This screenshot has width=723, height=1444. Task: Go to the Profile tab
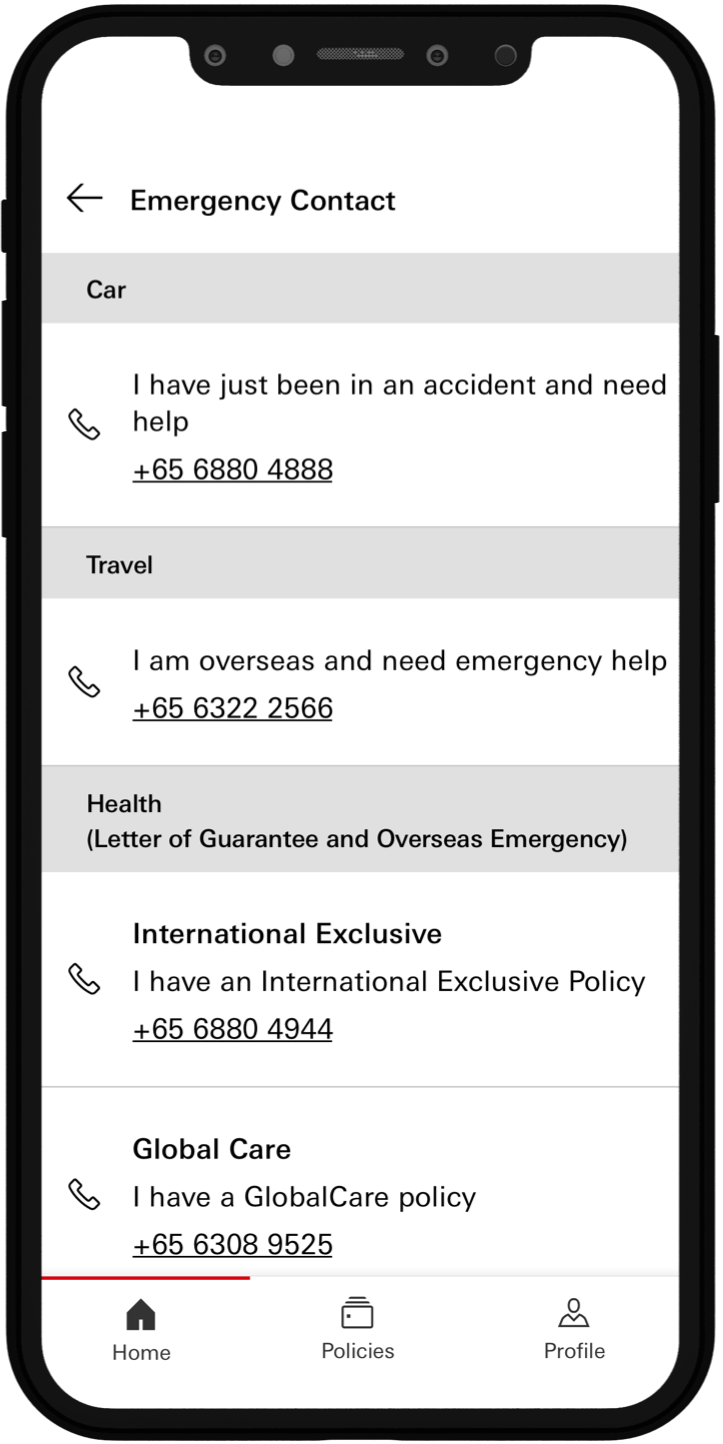coord(574,1329)
